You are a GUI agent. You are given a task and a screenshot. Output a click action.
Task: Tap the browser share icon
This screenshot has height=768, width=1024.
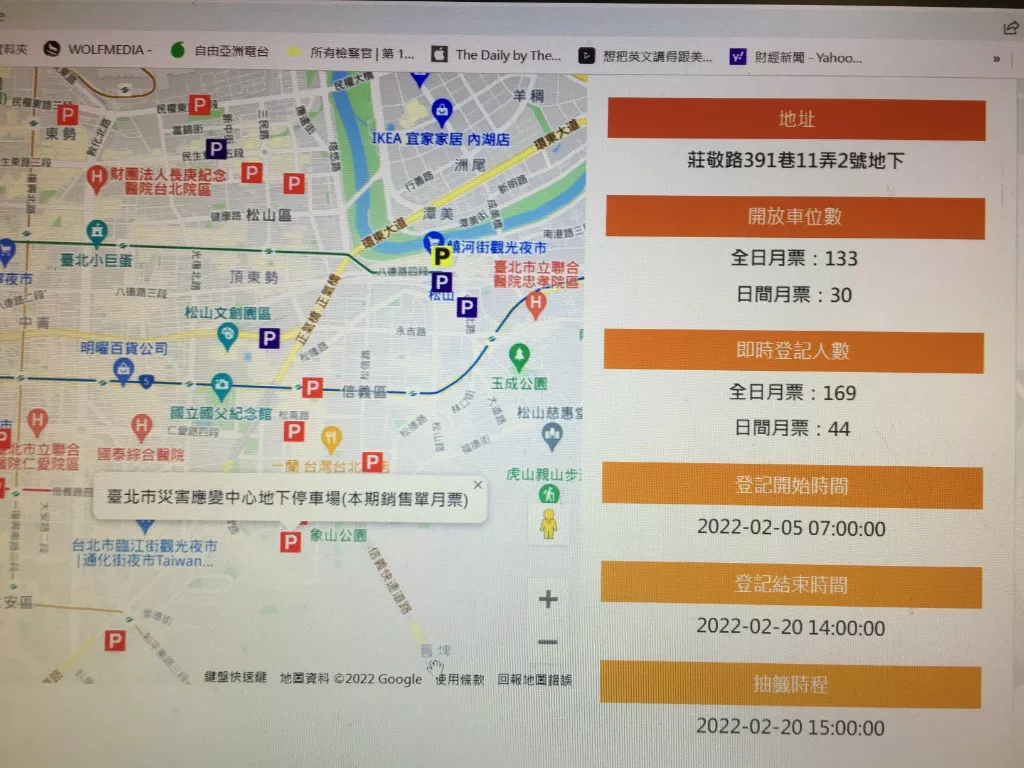(x=1010, y=27)
